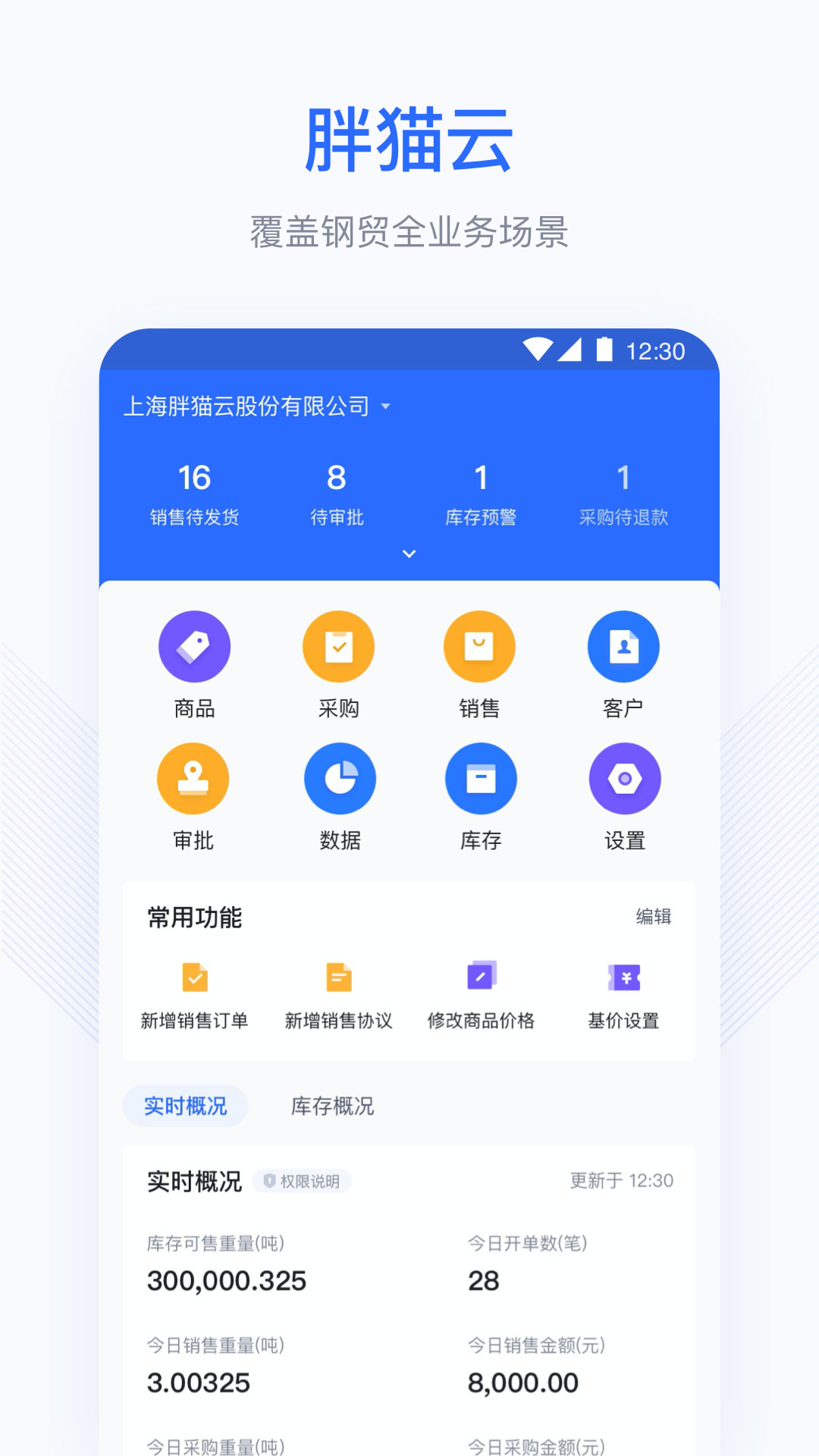This screenshot has height=1456, width=819.
Task: Open the 销售 (Sales) module
Action: [481, 646]
